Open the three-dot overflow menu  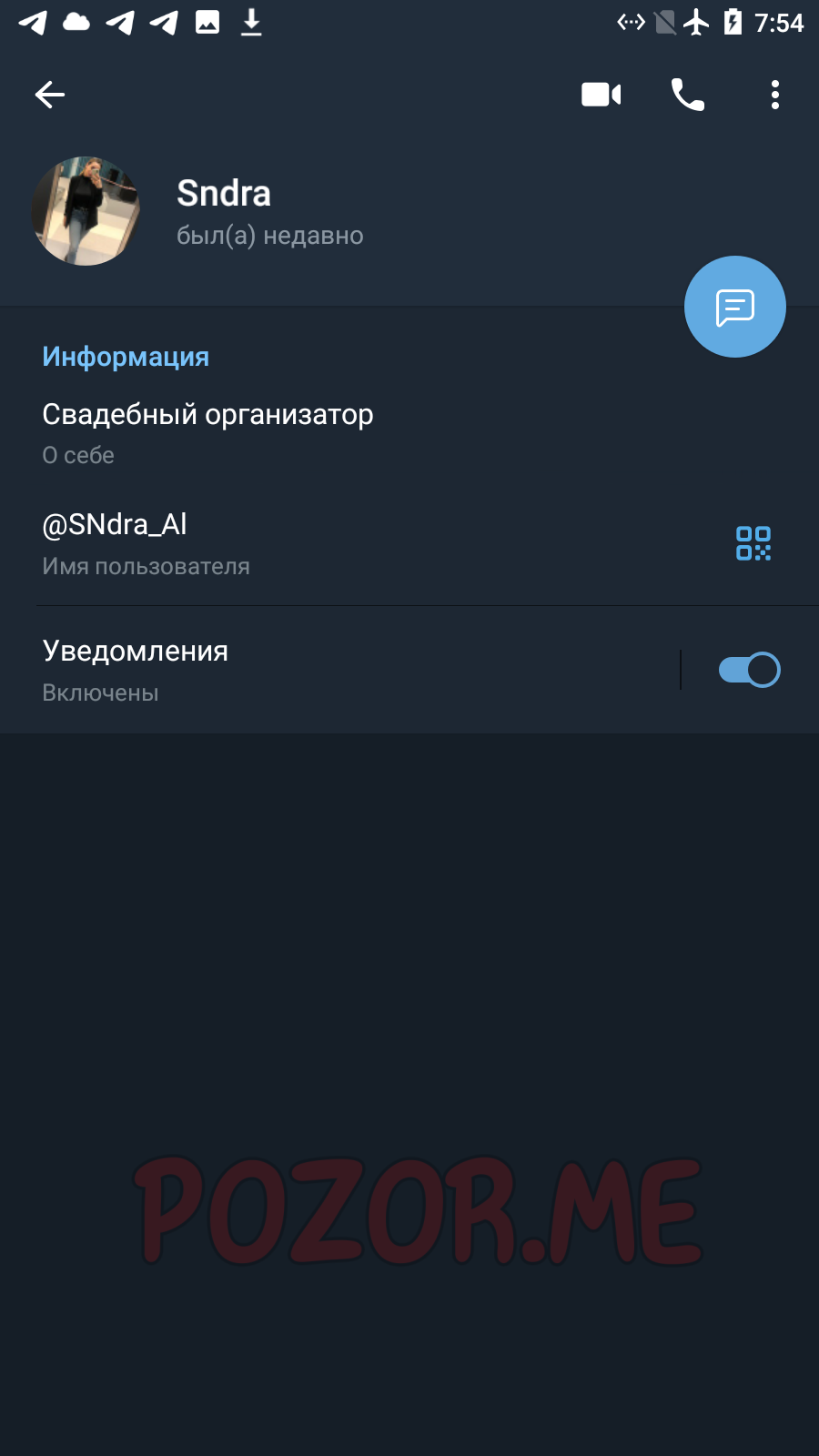775,95
